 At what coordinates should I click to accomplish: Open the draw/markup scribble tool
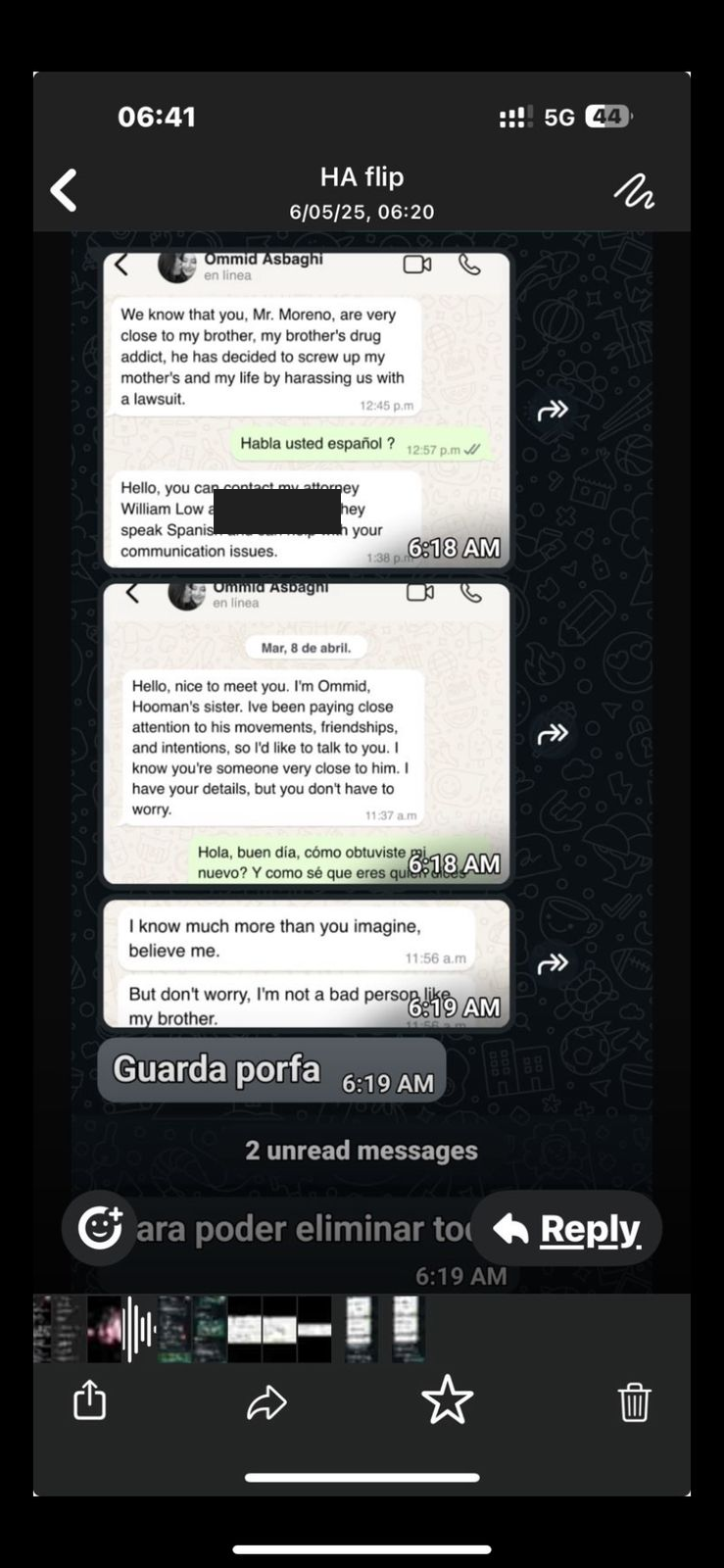(x=634, y=190)
